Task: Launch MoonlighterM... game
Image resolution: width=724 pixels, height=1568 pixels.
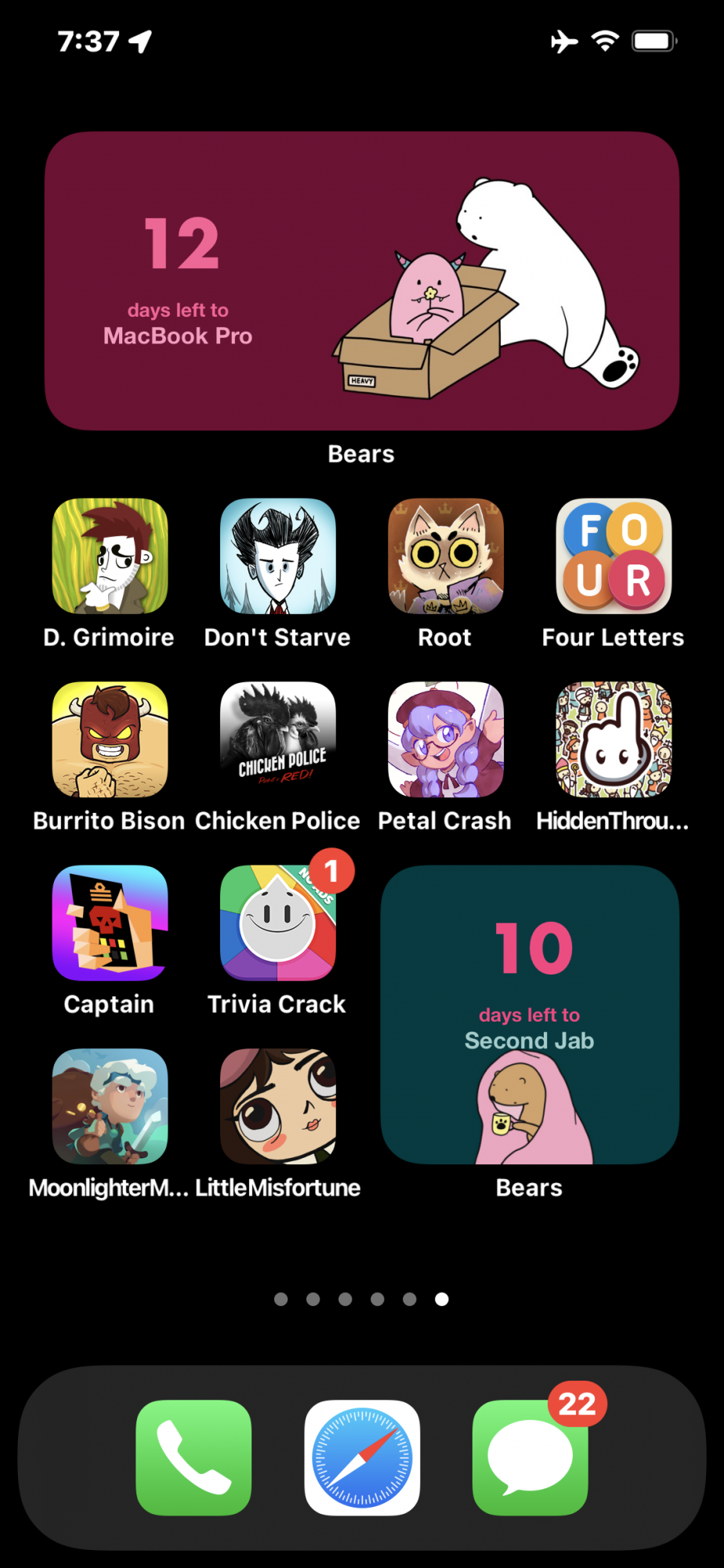Action: tap(110, 1106)
